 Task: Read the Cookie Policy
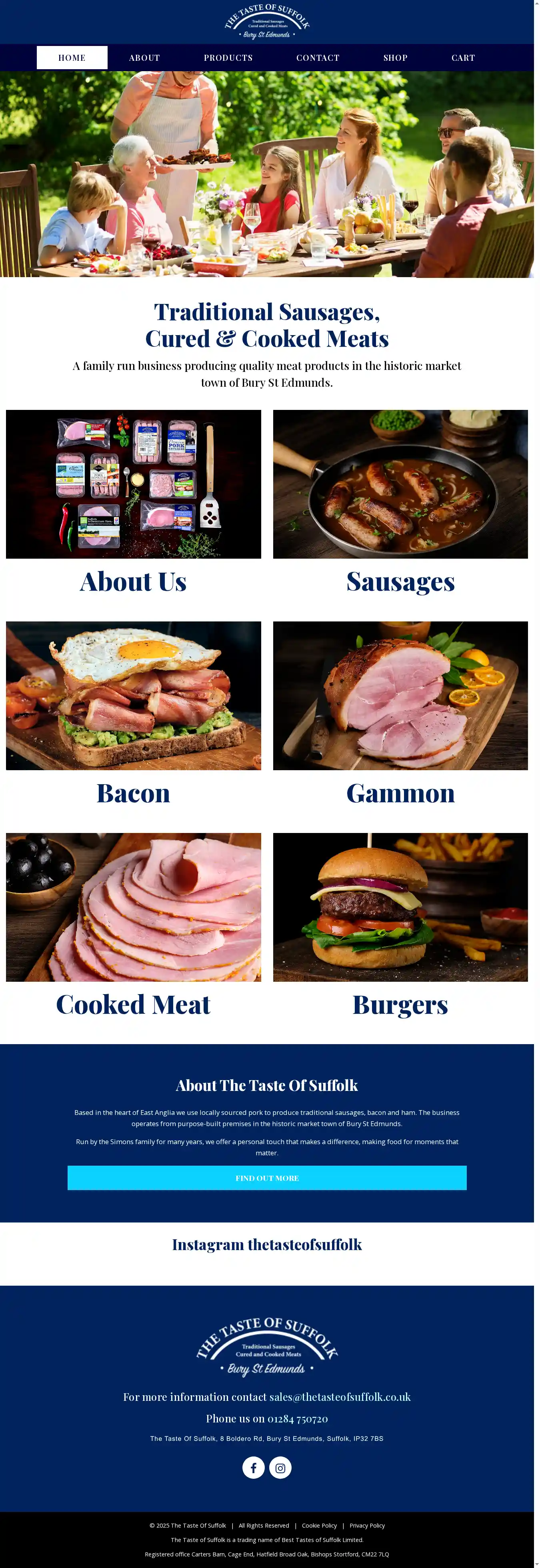tap(319, 1525)
